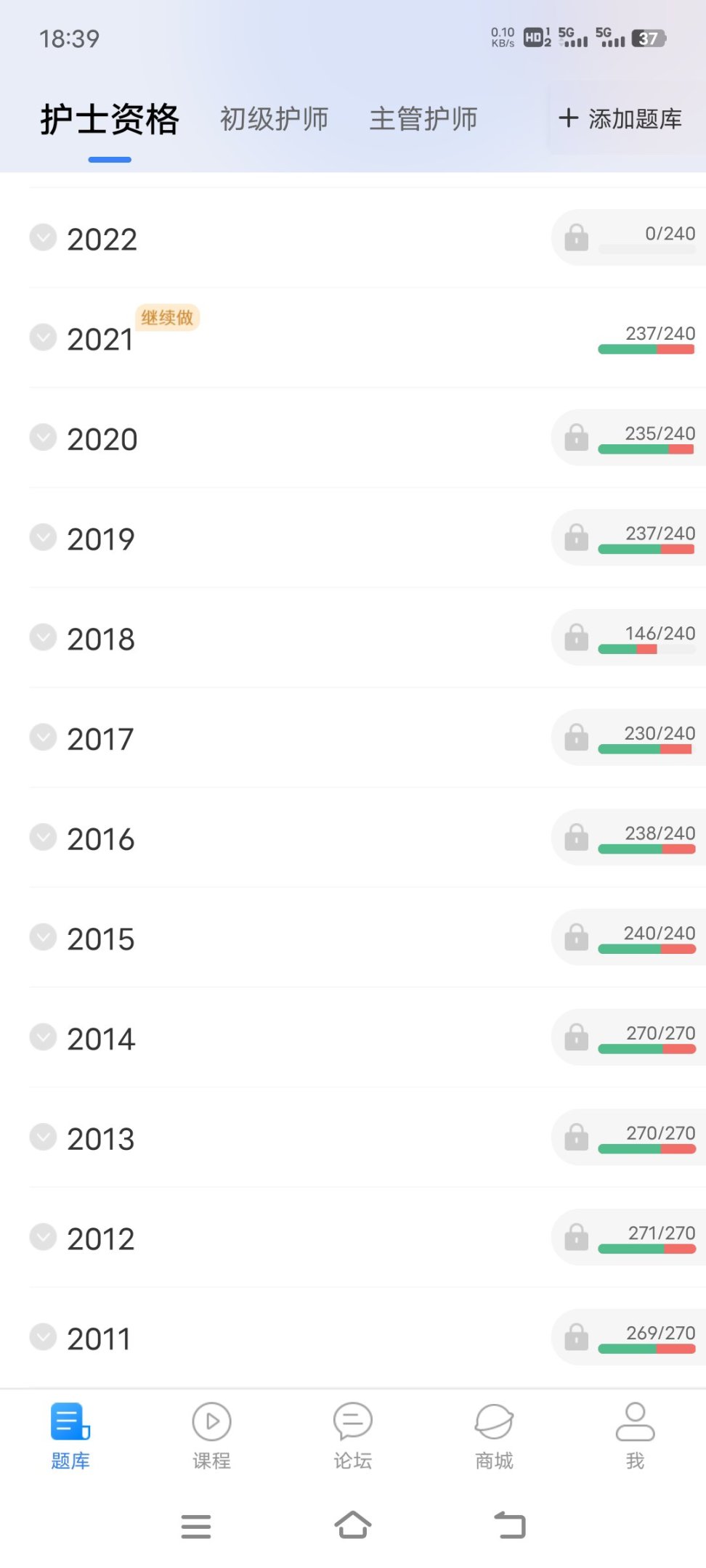Open the 2019 exam row
This screenshot has width=706, height=1568.
click(x=102, y=539)
